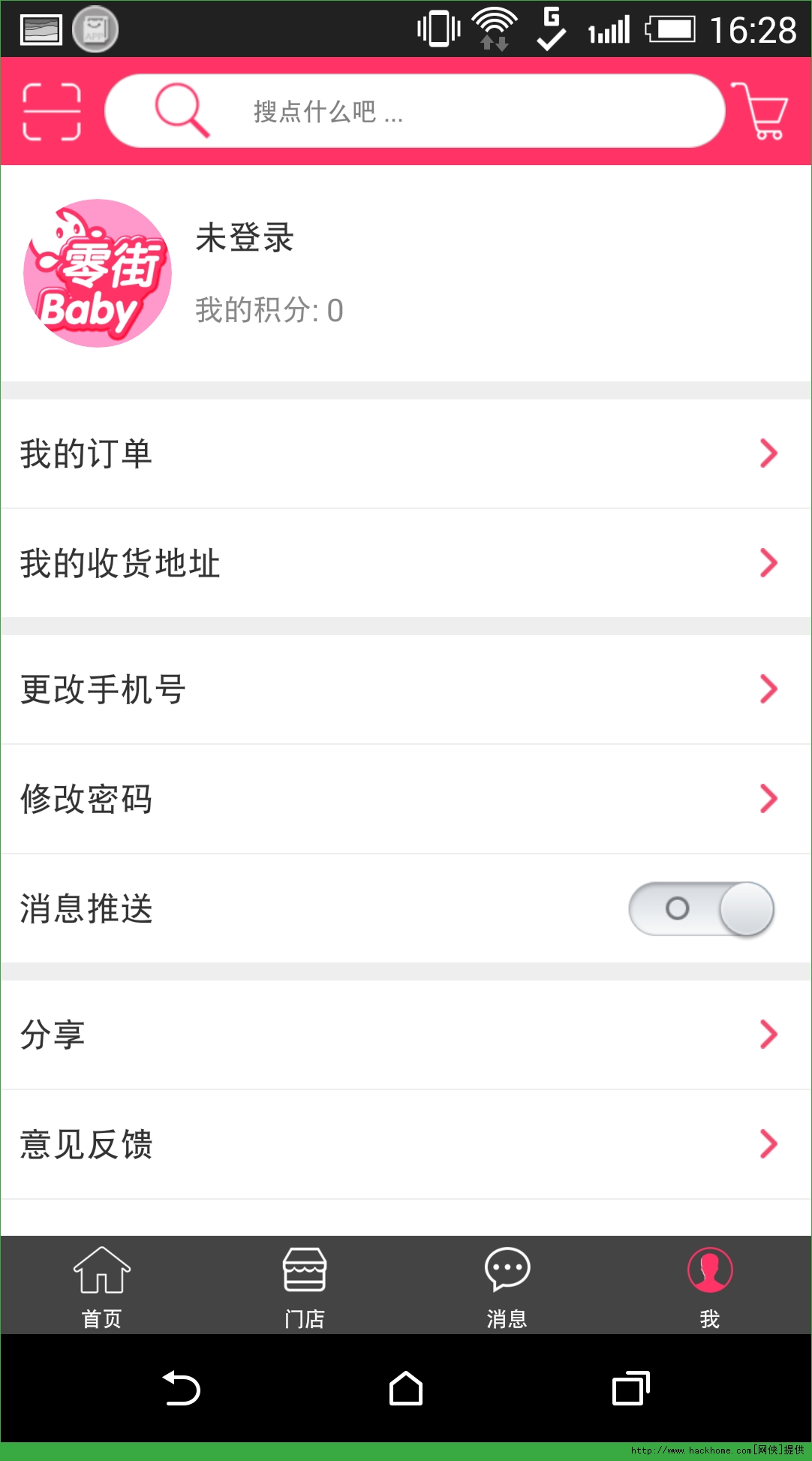
Task: Open the 分享 row
Action: [405, 1035]
